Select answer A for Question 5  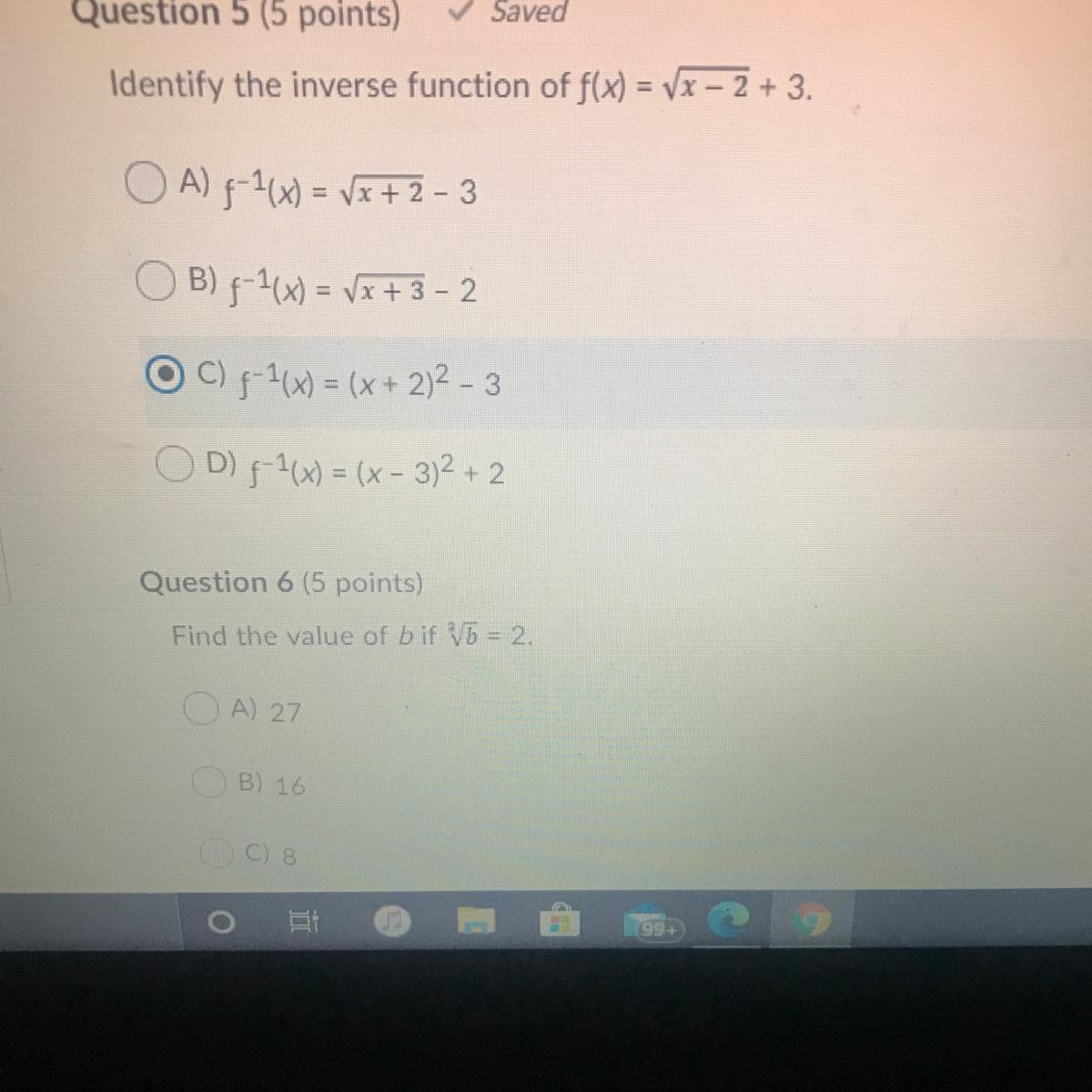click(145, 181)
